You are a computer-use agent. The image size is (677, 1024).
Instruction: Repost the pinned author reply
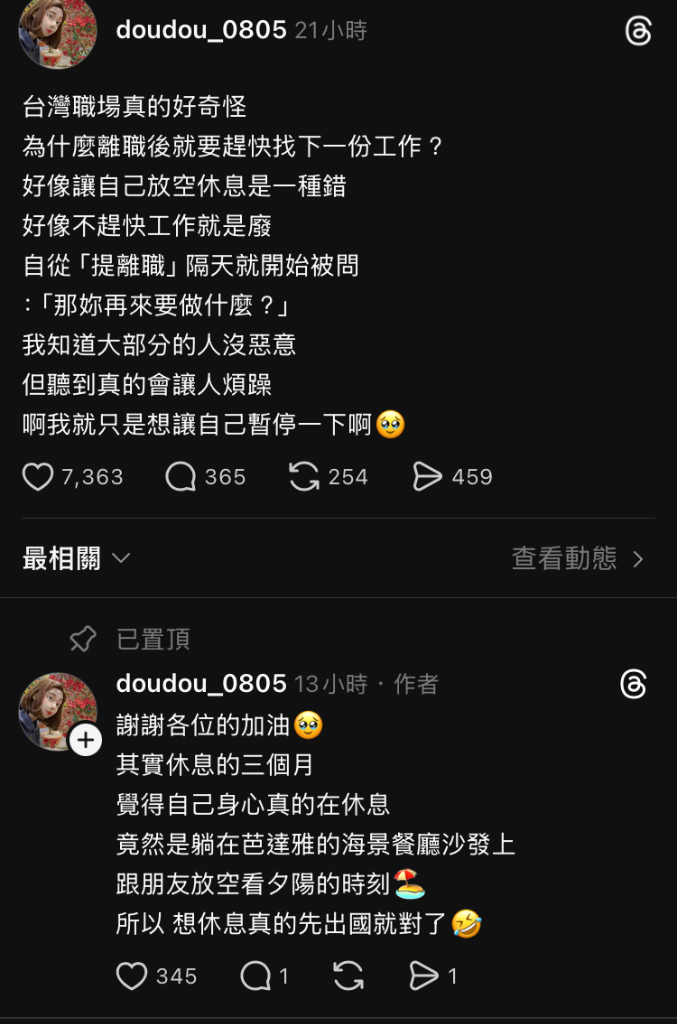click(348, 975)
